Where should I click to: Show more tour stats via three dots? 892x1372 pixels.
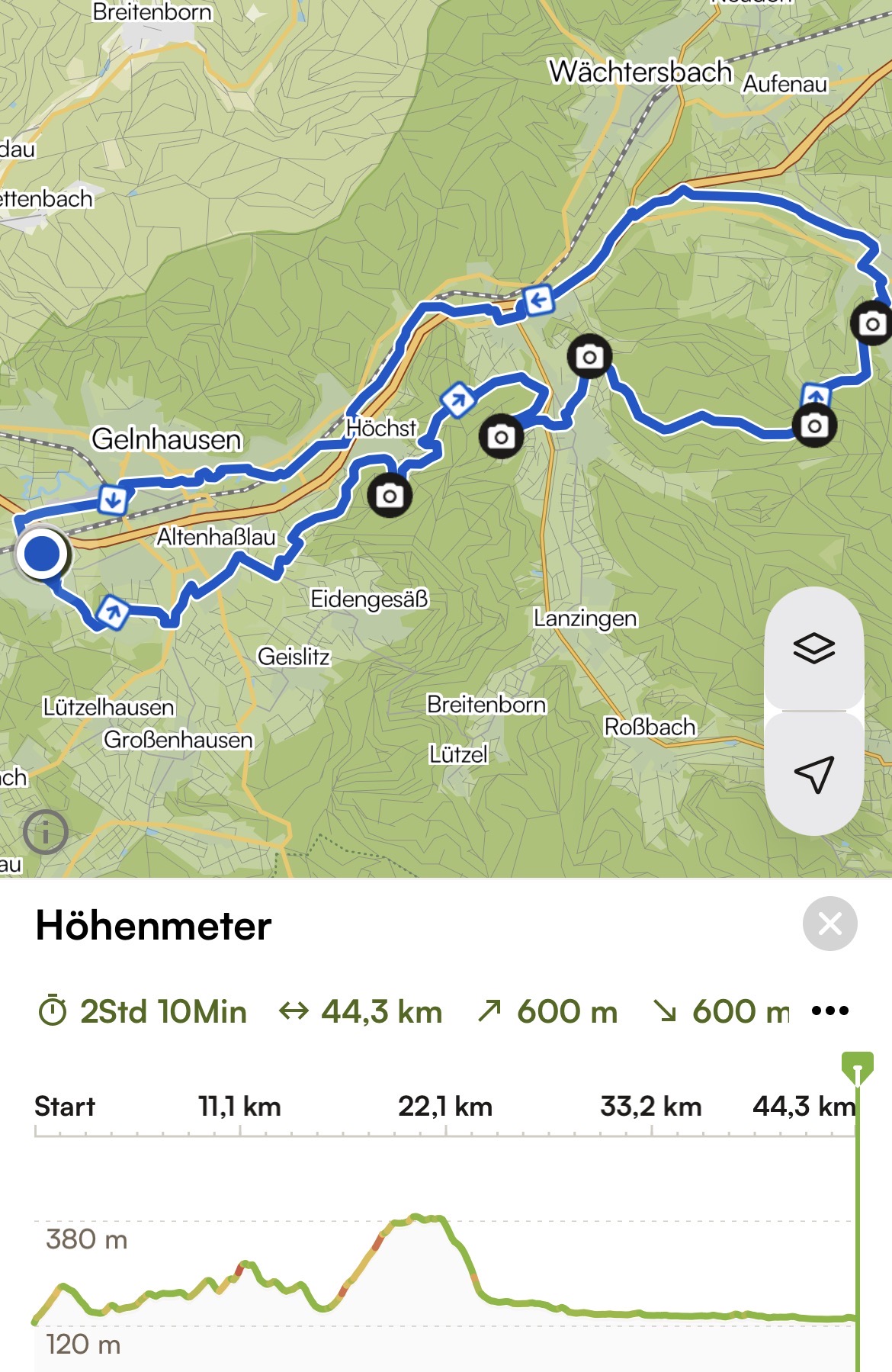point(830,1011)
